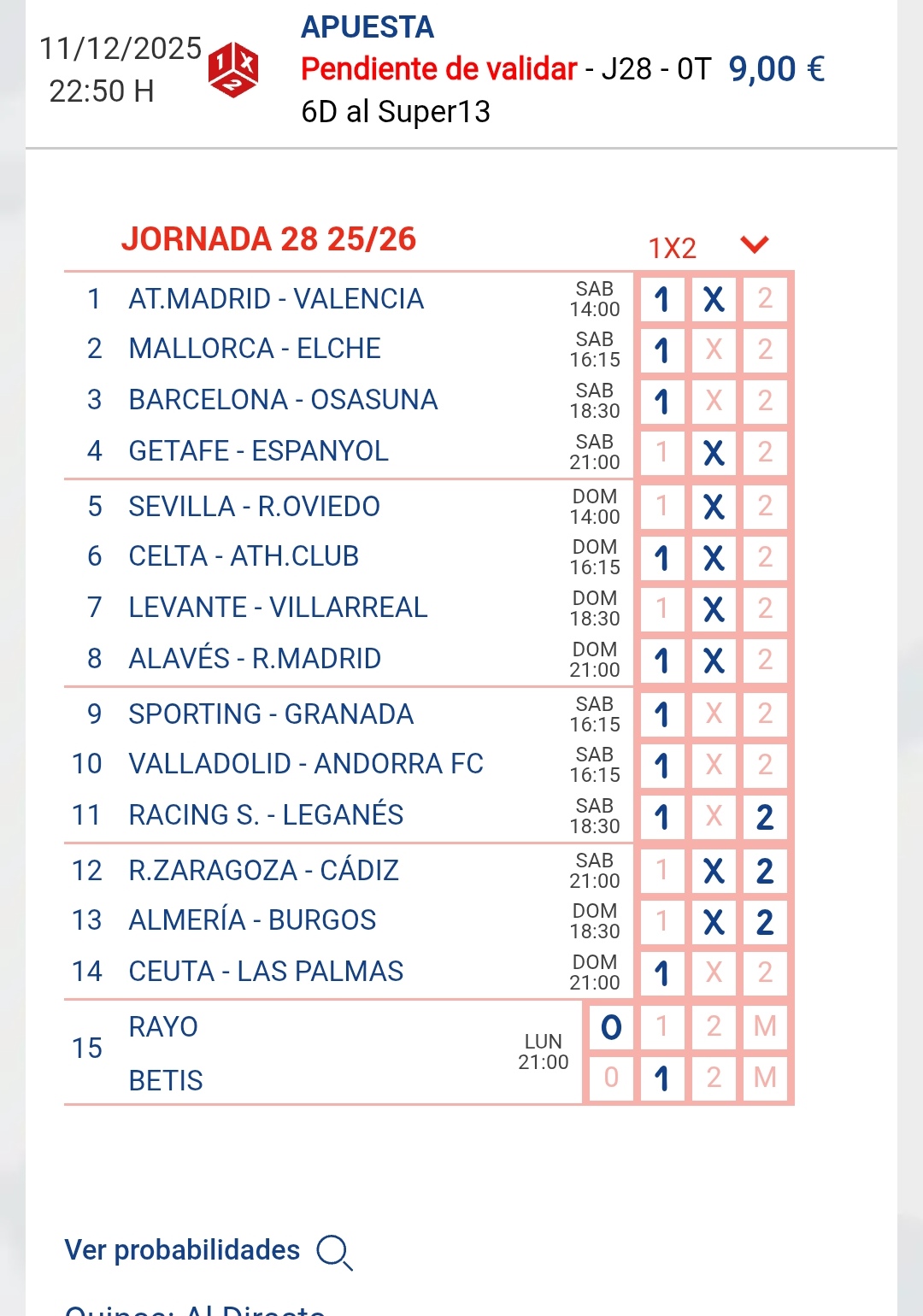Image resolution: width=923 pixels, height=1316 pixels.
Task: Select 2 for At.Madrid - Valencia
Action: tap(765, 299)
